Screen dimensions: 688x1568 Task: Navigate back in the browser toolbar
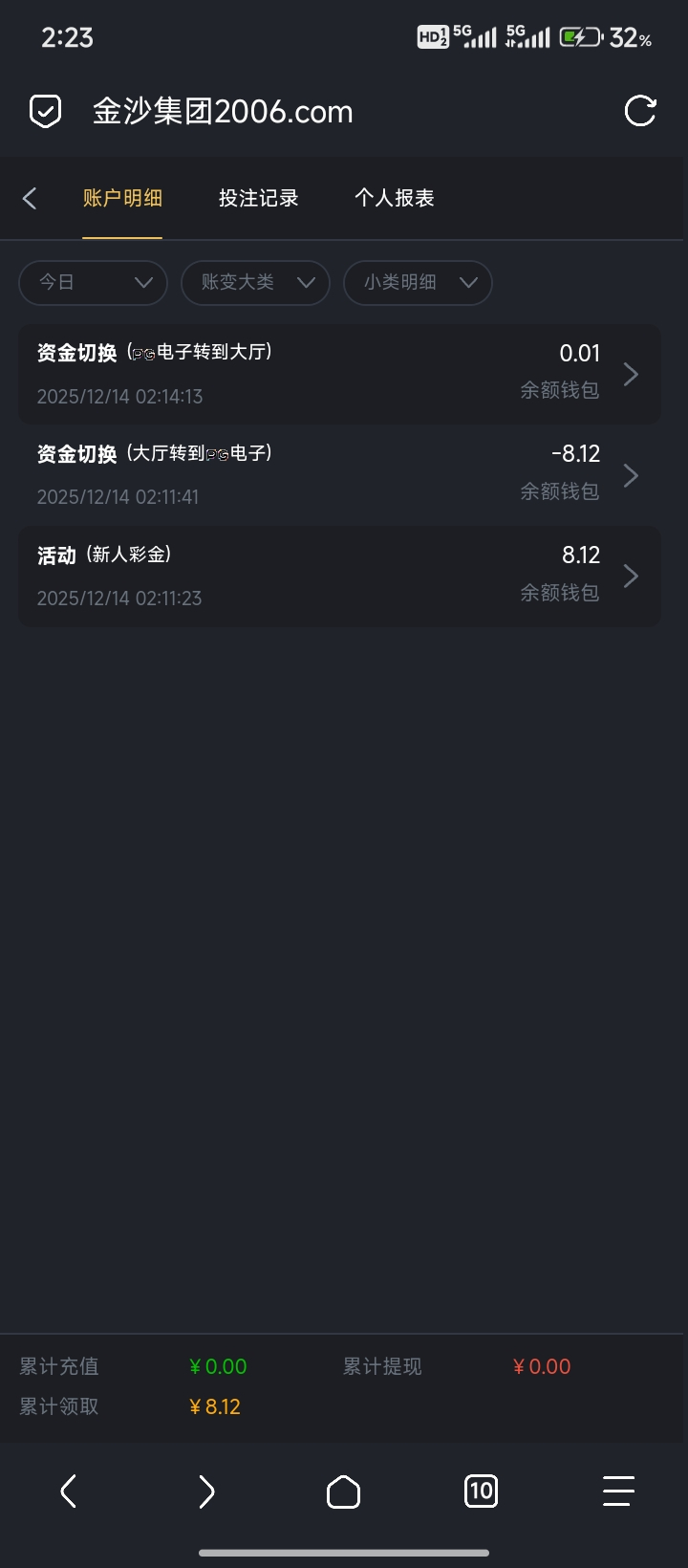coord(69,1491)
